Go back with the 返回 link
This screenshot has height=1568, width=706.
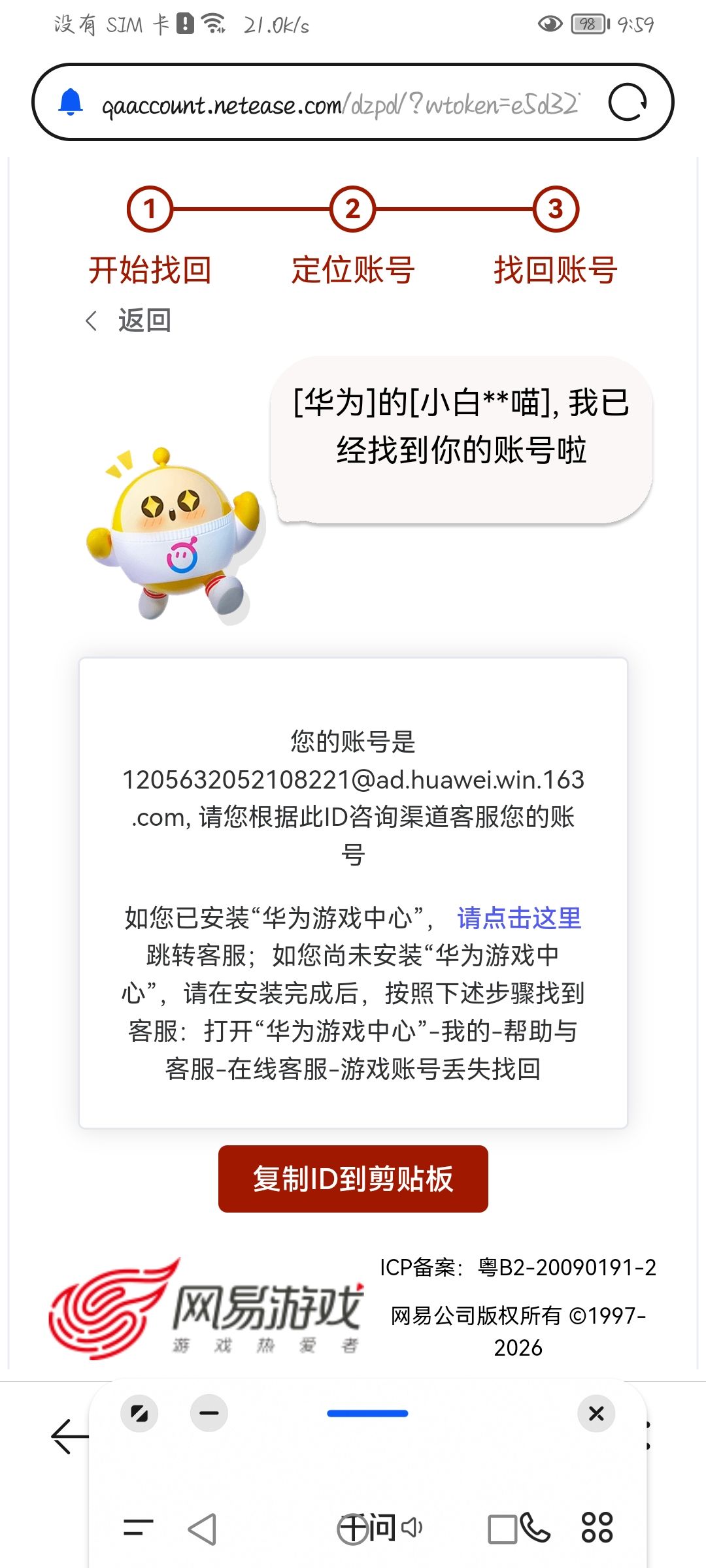point(129,321)
